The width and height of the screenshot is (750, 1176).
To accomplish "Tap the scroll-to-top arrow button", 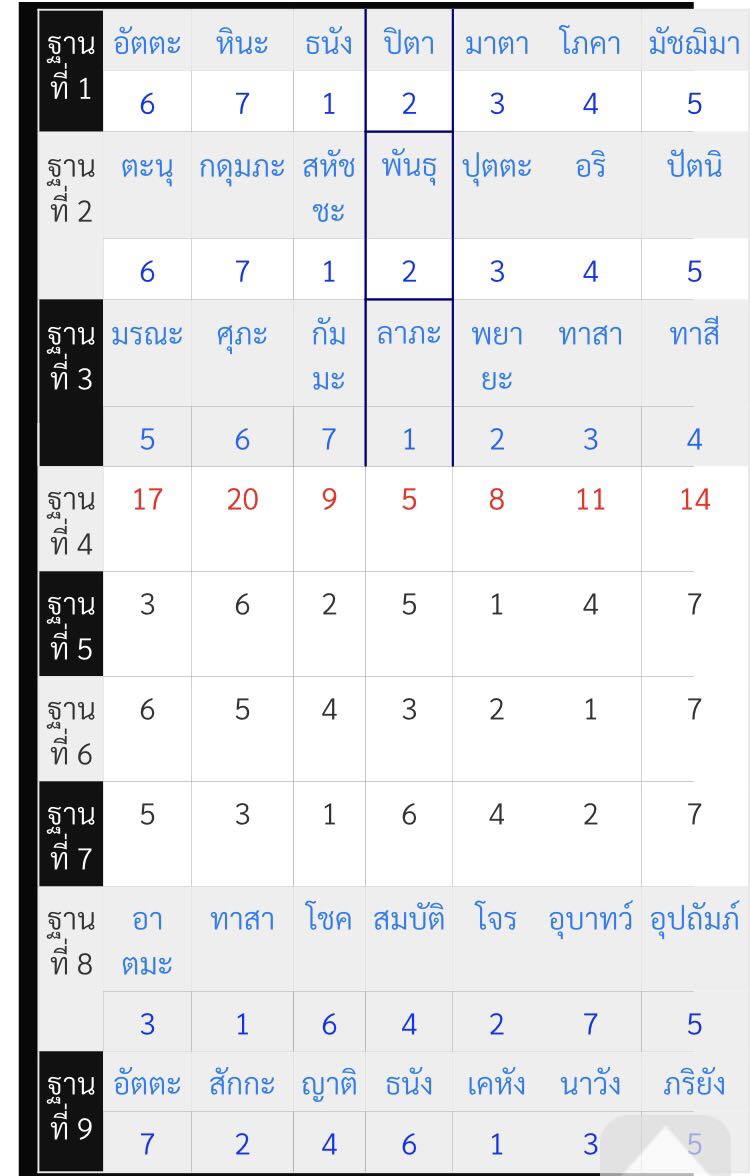I will (664, 1146).
